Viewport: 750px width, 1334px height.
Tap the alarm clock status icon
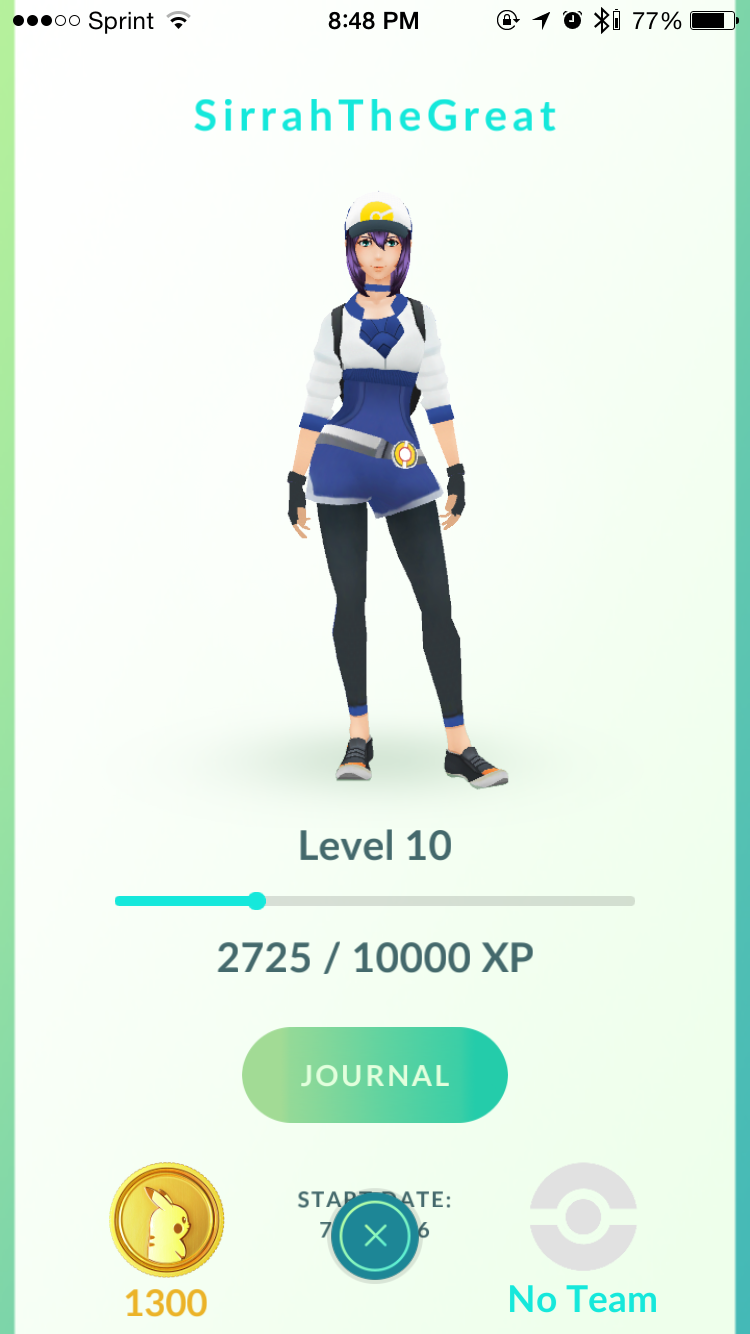[x=571, y=18]
